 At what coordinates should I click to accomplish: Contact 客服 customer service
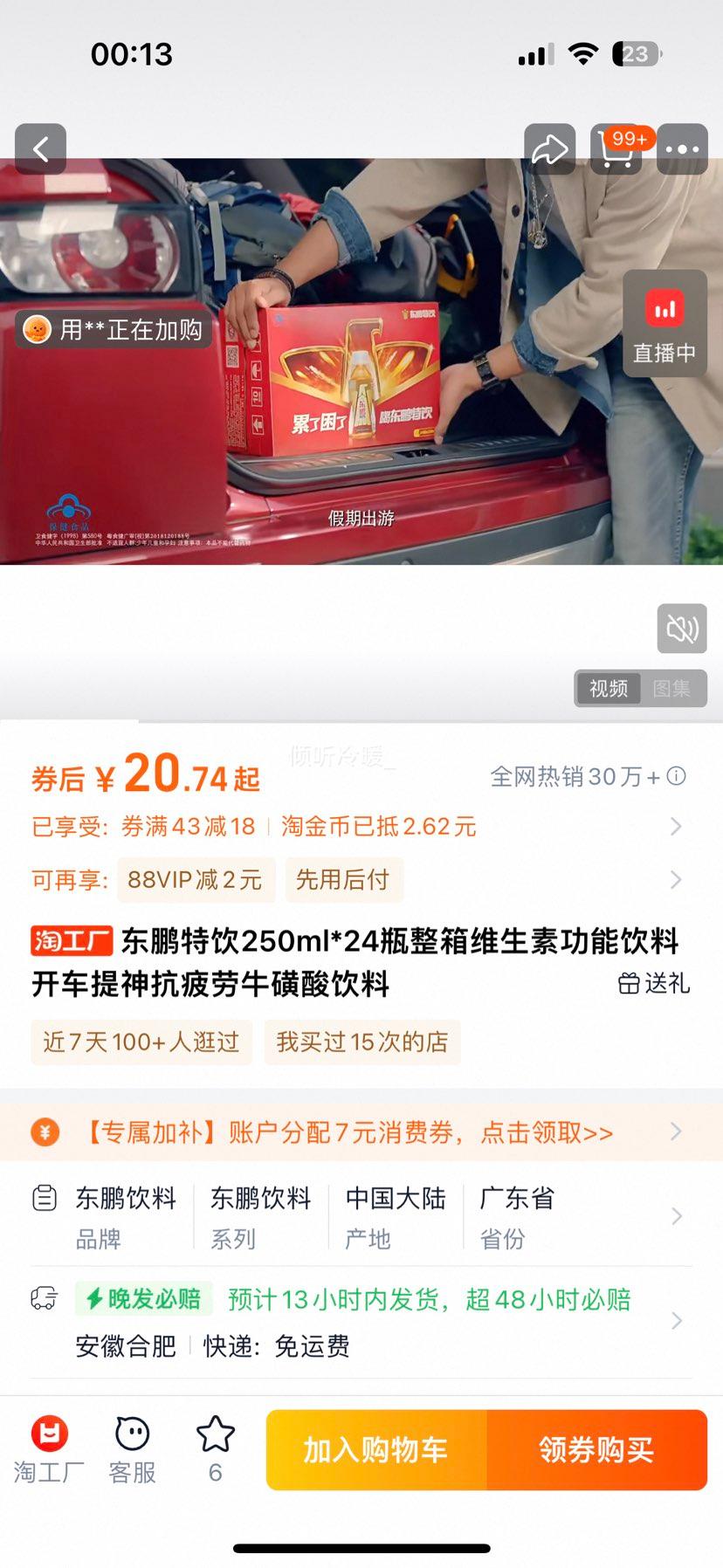click(132, 1450)
